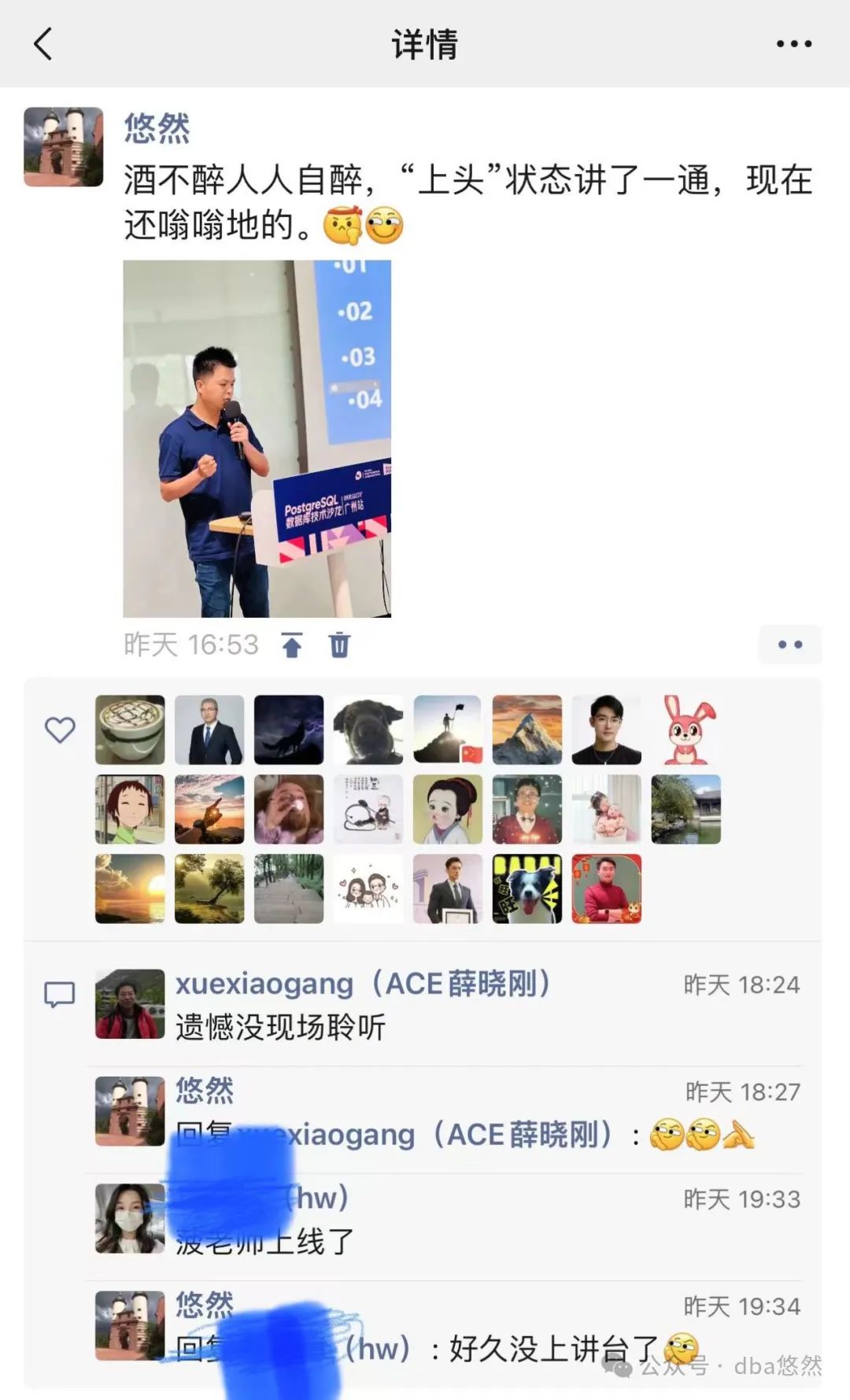Go back from the 详情 page
Viewport: 850px width, 1400px height.
44,44
